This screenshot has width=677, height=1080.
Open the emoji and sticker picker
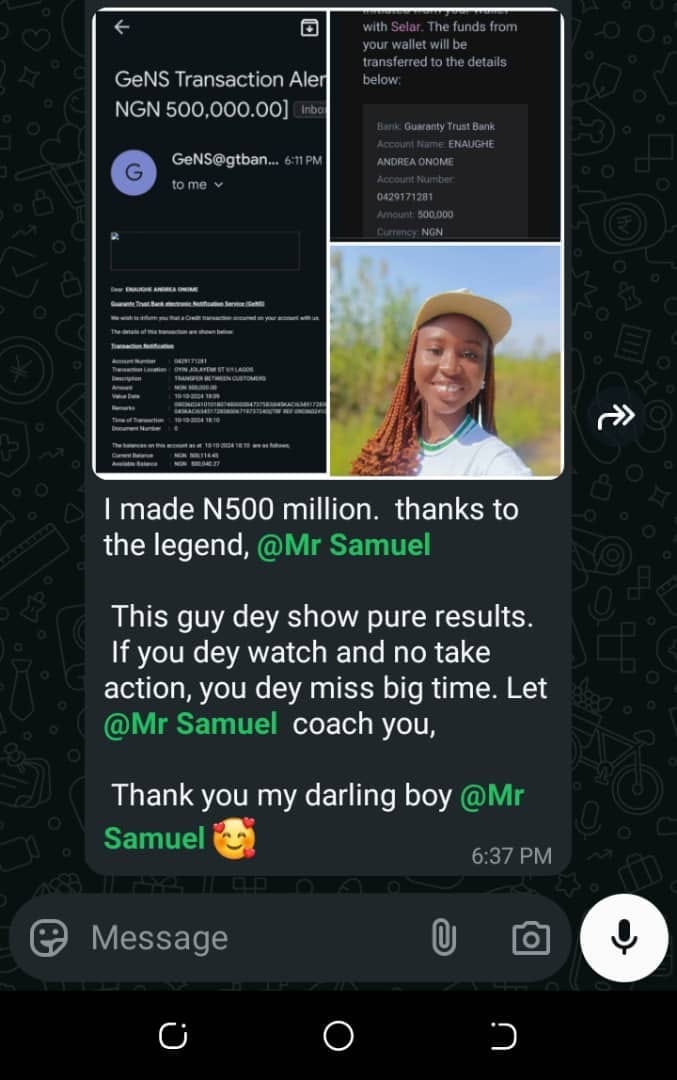pos(49,938)
